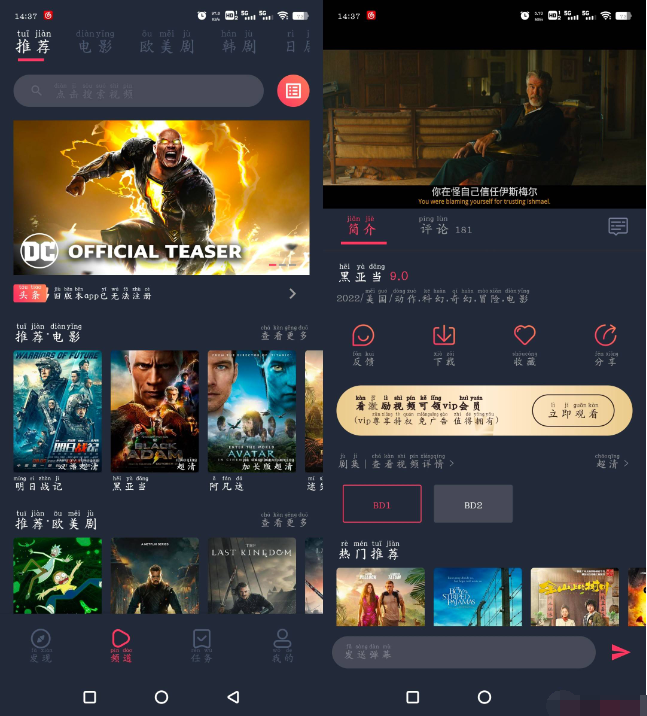Image resolution: width=647 pixels, height=716 pixels.
Task: Add the video to 收藏 favorites
Action: point(524,340)
